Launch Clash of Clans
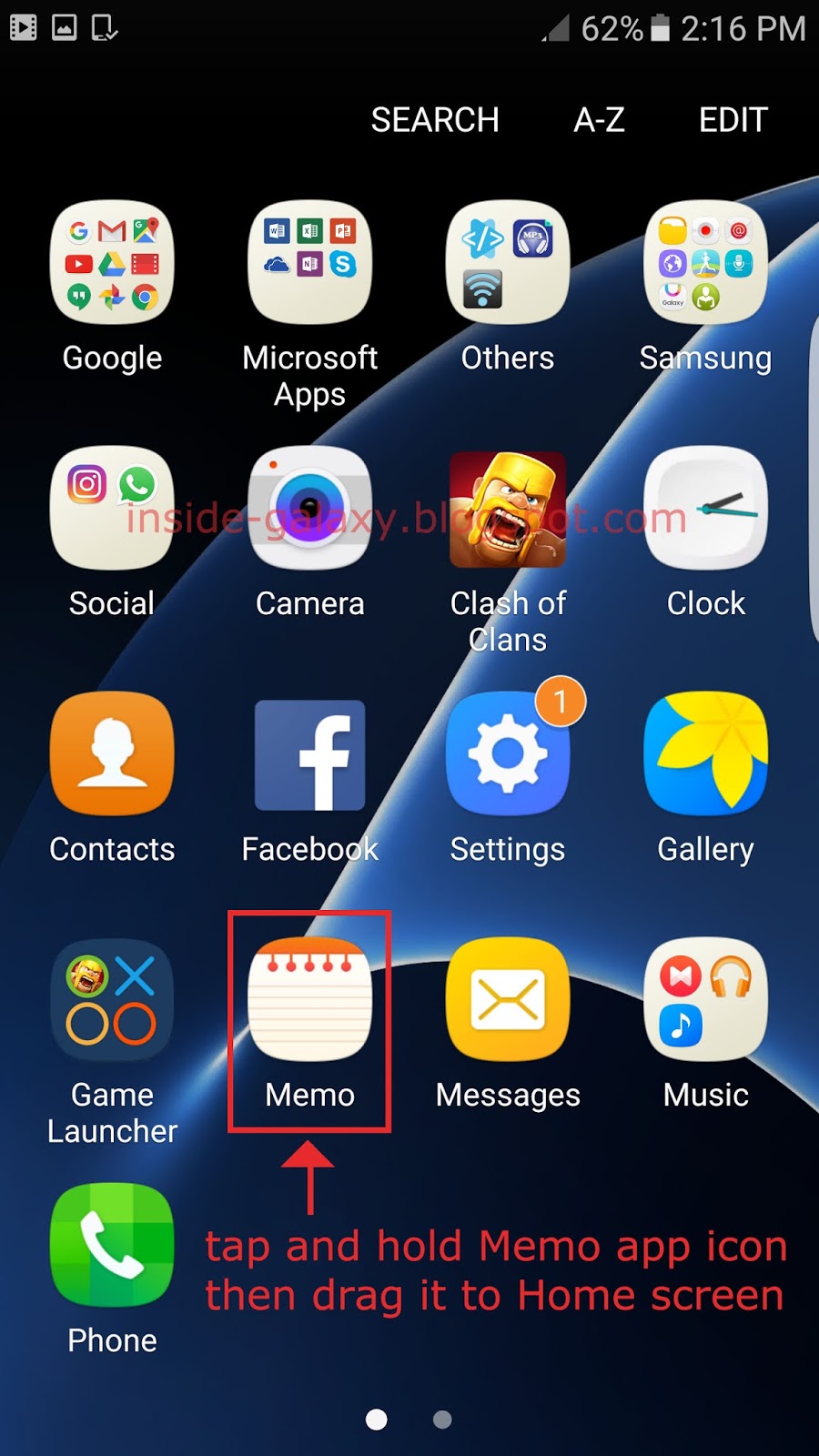This screenshot has width=819, height=1456. 507,510
